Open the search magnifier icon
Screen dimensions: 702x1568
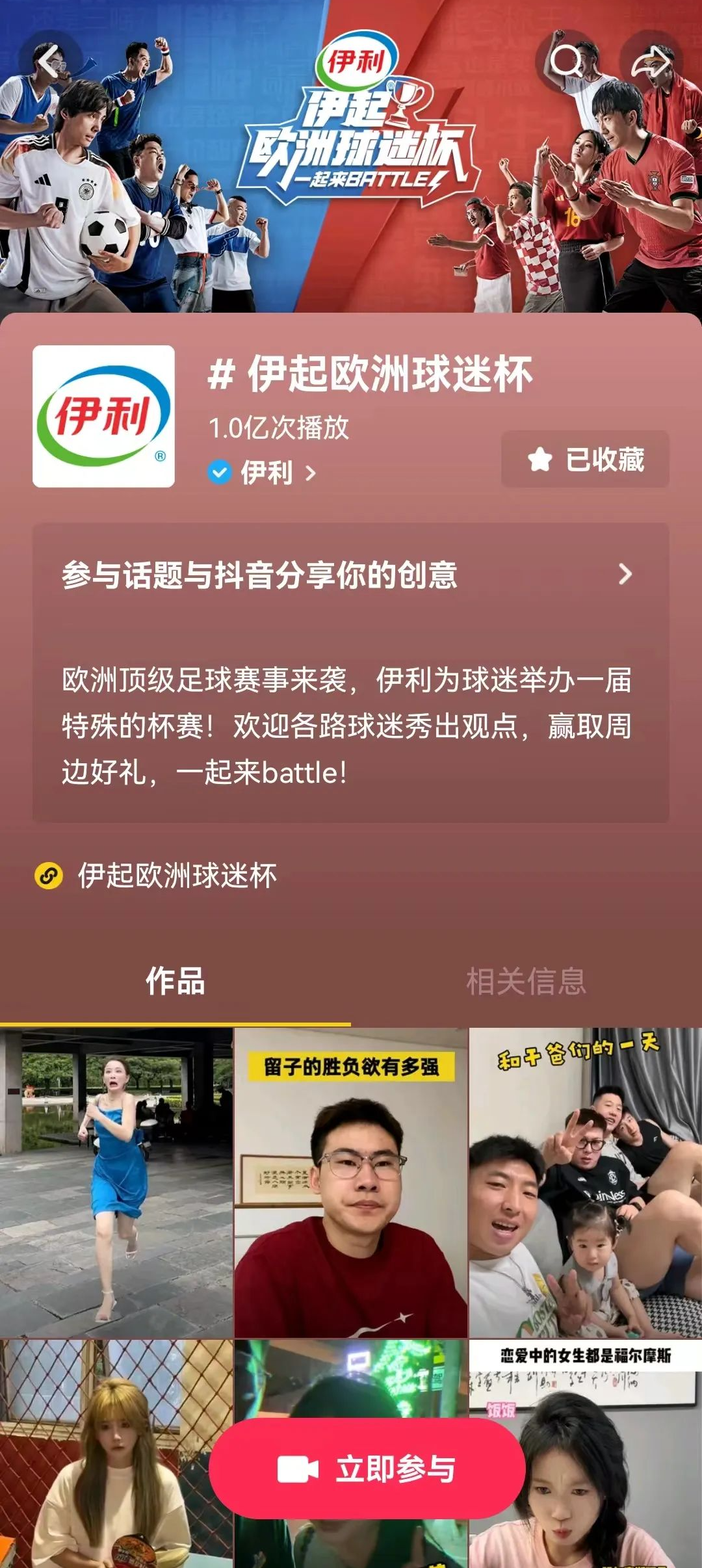(566, 61)
